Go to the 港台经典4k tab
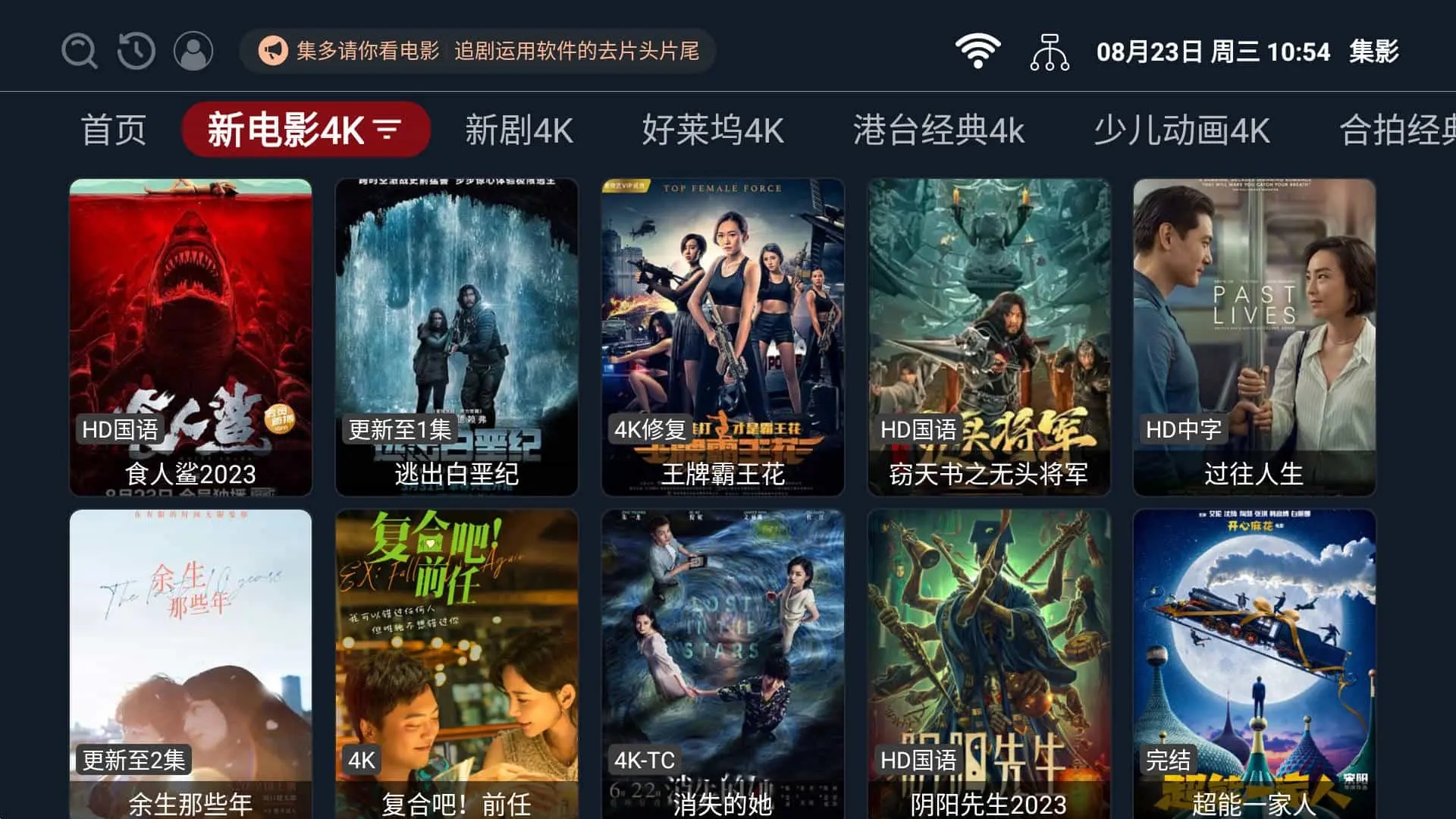Screen dimensions: 1456x819 pyautogui.click(x=939, y=130)
